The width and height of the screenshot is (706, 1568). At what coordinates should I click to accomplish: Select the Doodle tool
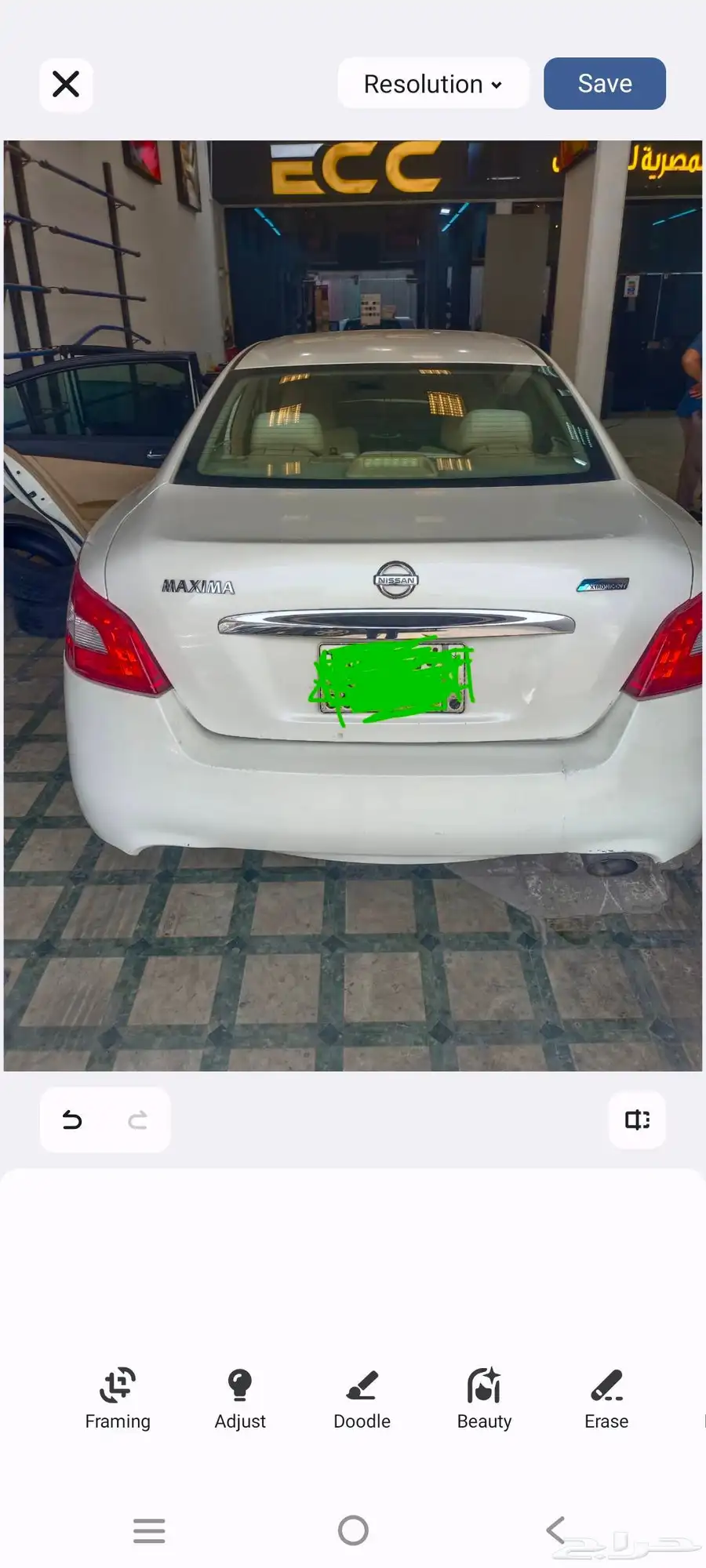[362, 1399]
